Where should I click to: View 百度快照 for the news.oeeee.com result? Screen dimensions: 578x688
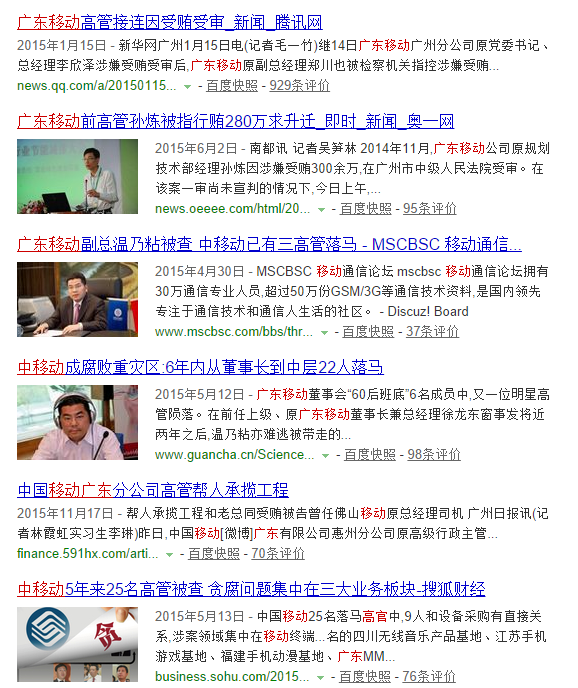tap(366, 208)
